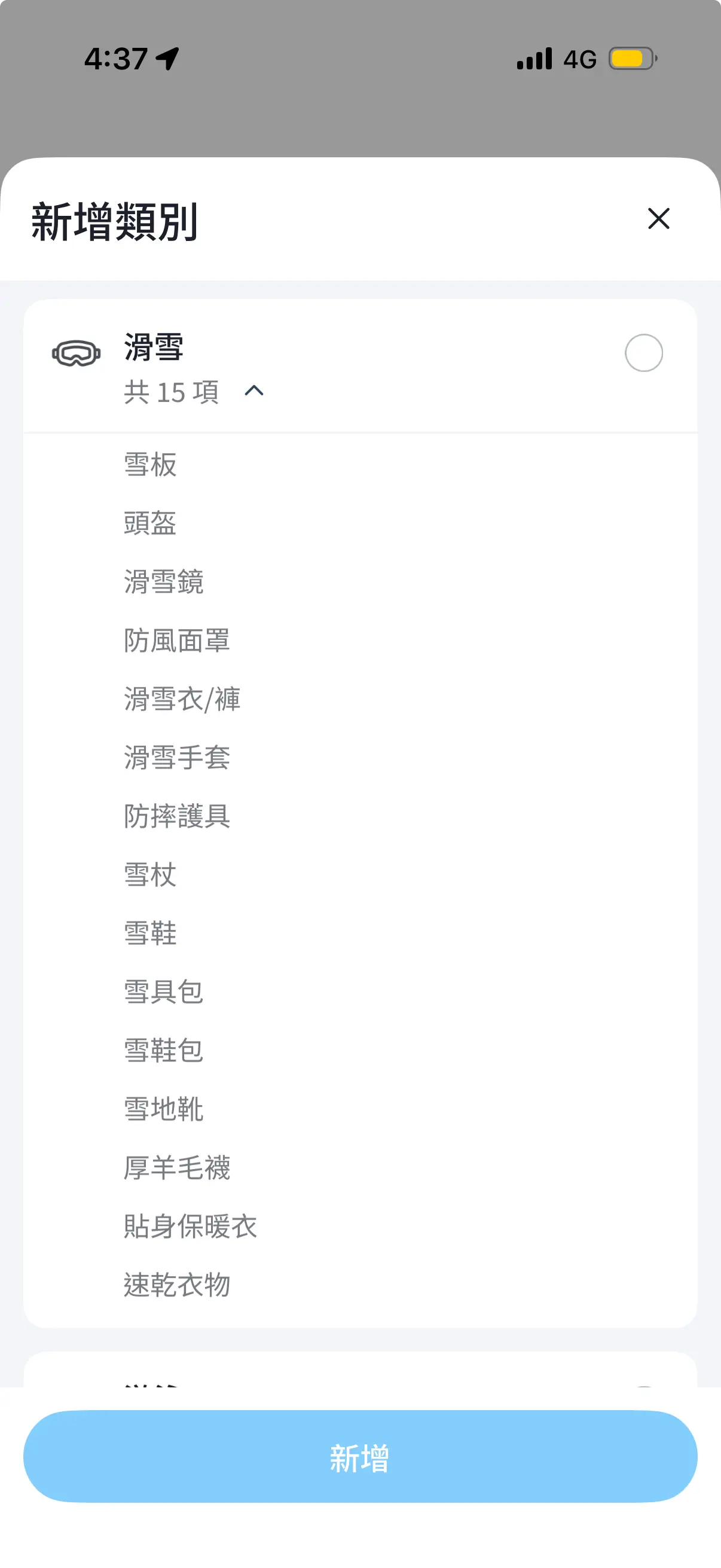Select the 速乾衣物 item
The image size is (721, 1568).
click(176, 1284)
